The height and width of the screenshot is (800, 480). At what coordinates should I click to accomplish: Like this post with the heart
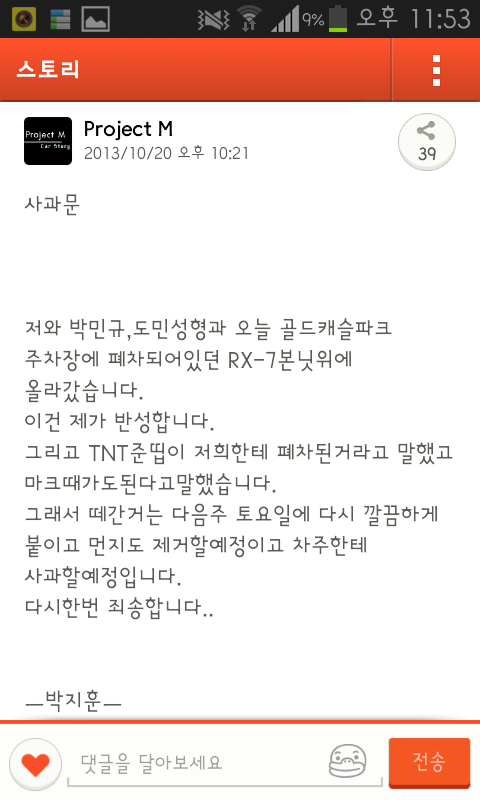coord(35,764)
